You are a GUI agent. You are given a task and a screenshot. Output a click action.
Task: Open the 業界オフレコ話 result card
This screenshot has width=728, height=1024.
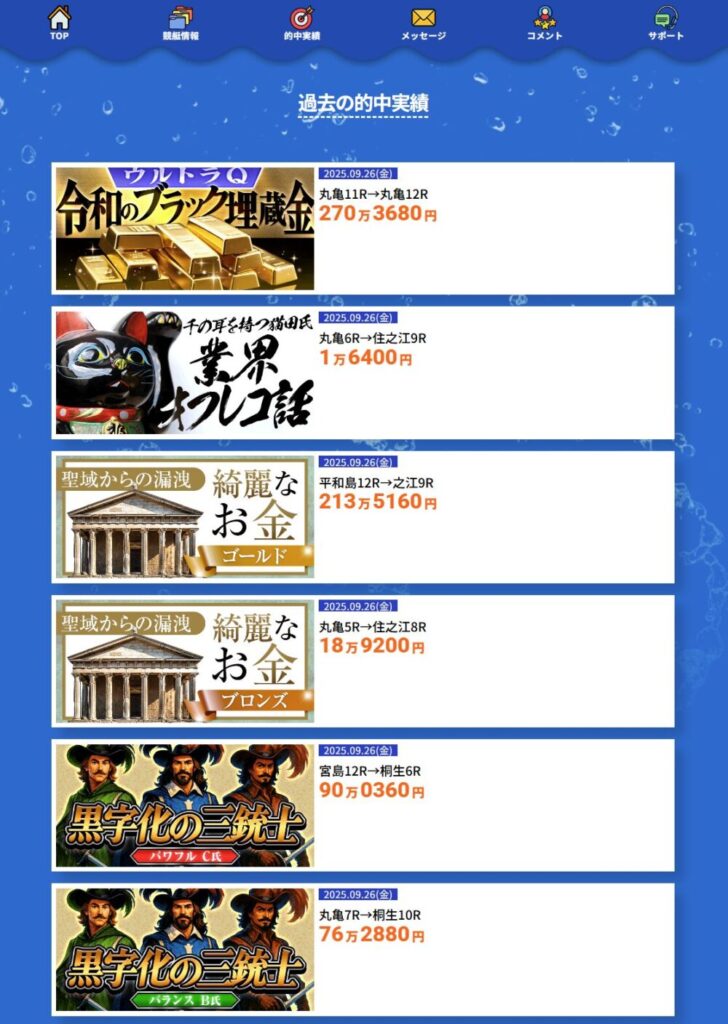pyautogui.click(x=363, y=373)
